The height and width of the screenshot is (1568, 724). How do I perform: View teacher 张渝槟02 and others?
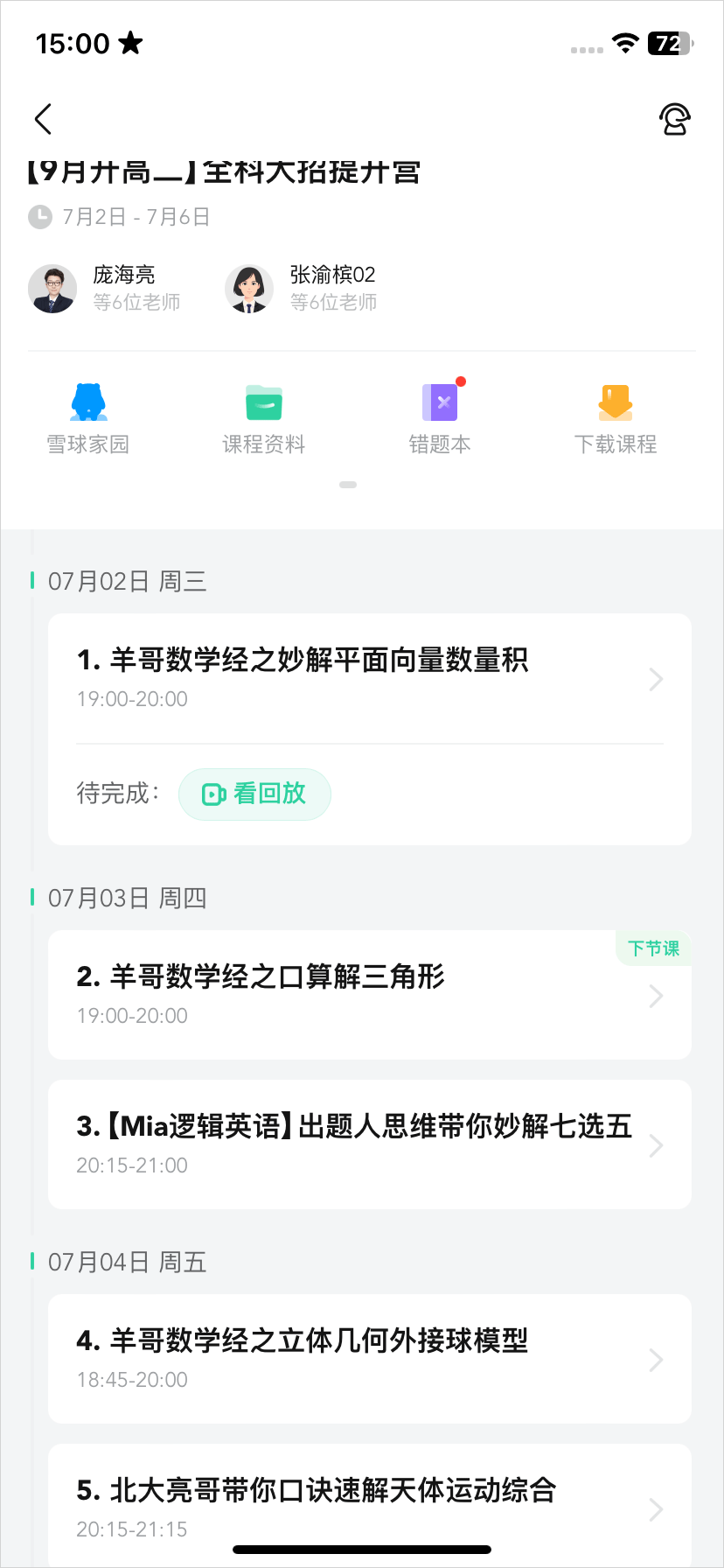click(x=302, y=289)
